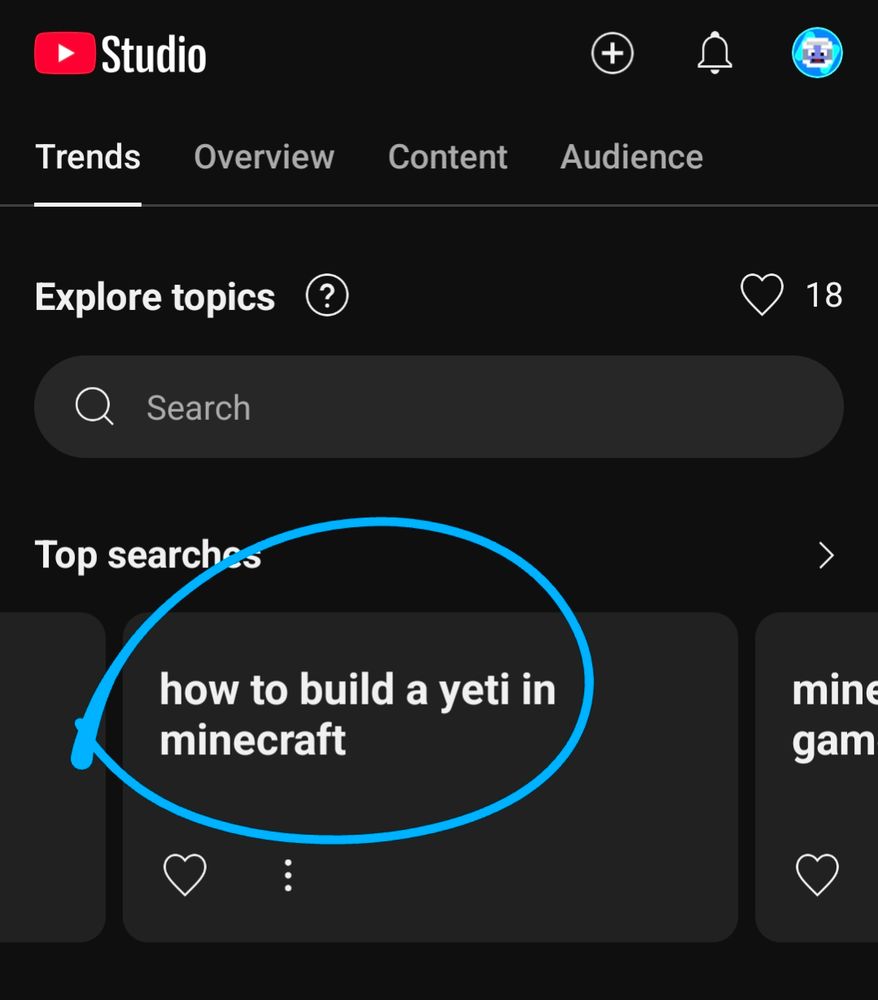Switch to the Overview tab
This screenshot has height=1000, width=878.
coord(264,157)
